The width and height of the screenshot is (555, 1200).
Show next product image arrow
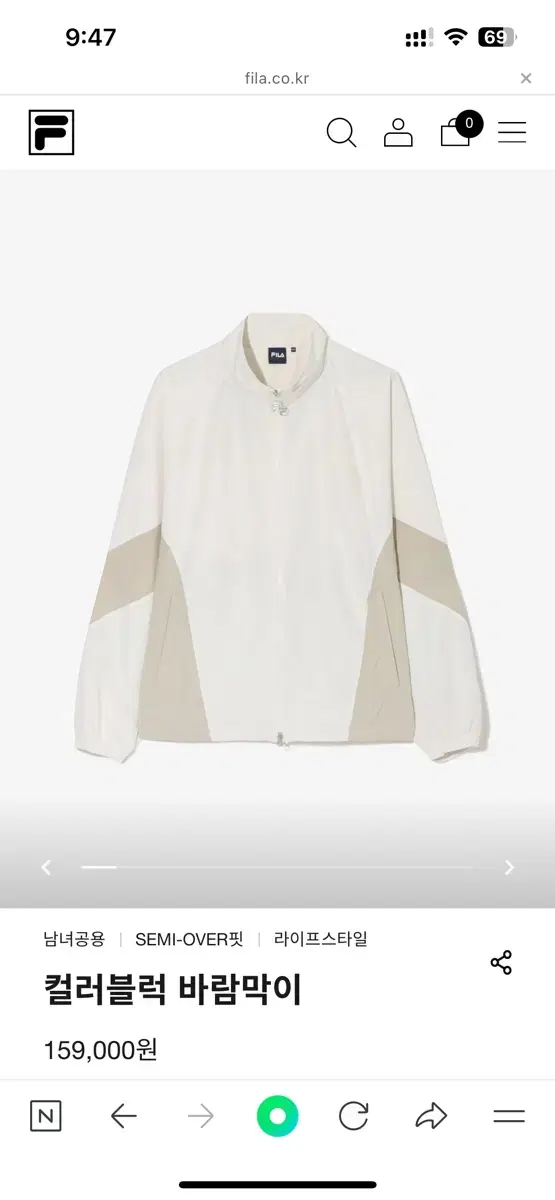[509, 867]
